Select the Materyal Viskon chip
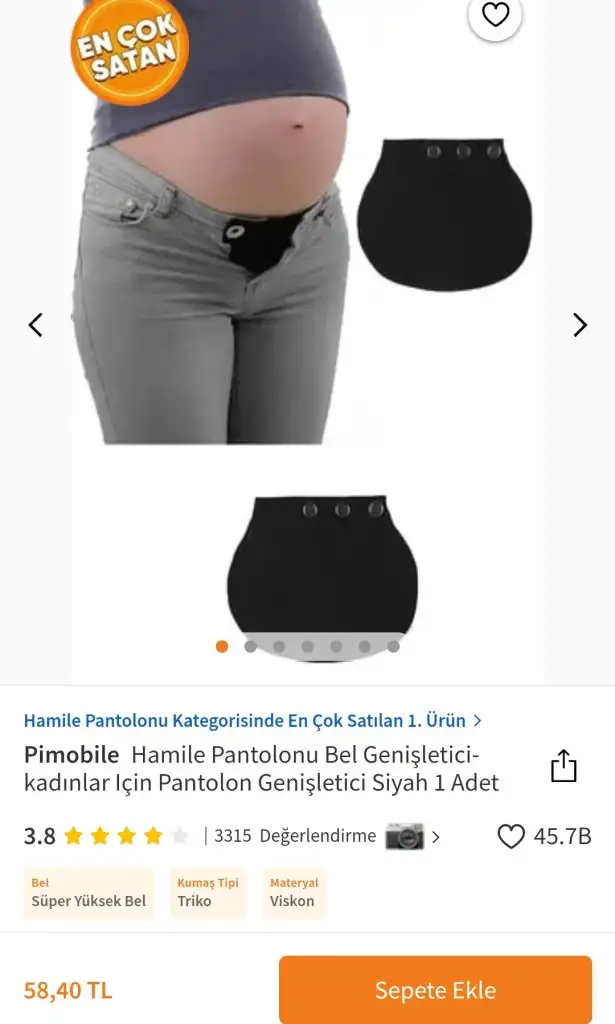This screenshot has width=615, height=1024. (x=294, y=893)
